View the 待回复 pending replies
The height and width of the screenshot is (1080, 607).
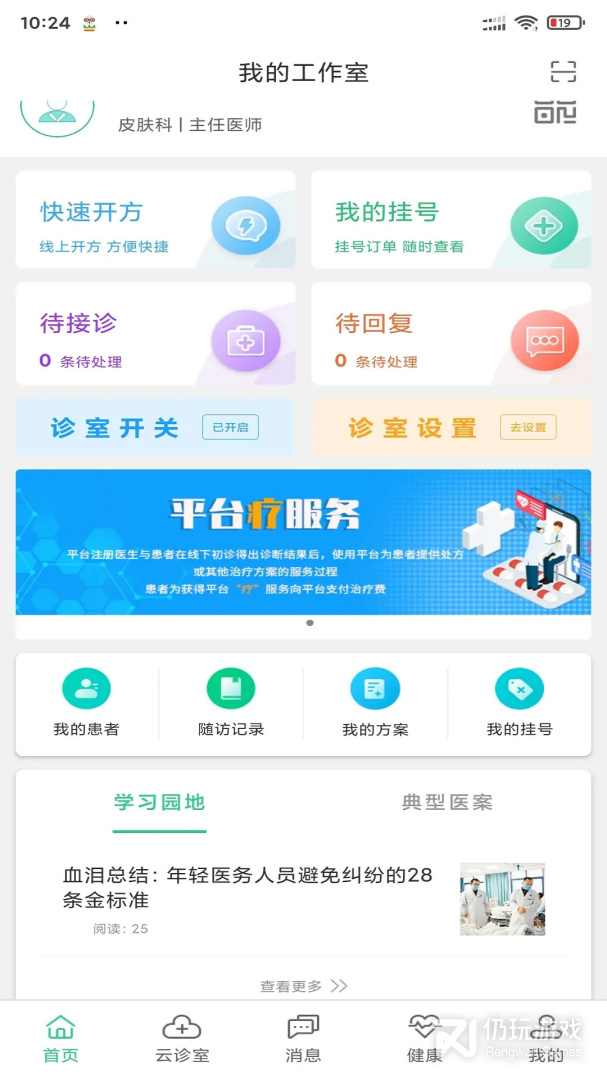[451, 334]
